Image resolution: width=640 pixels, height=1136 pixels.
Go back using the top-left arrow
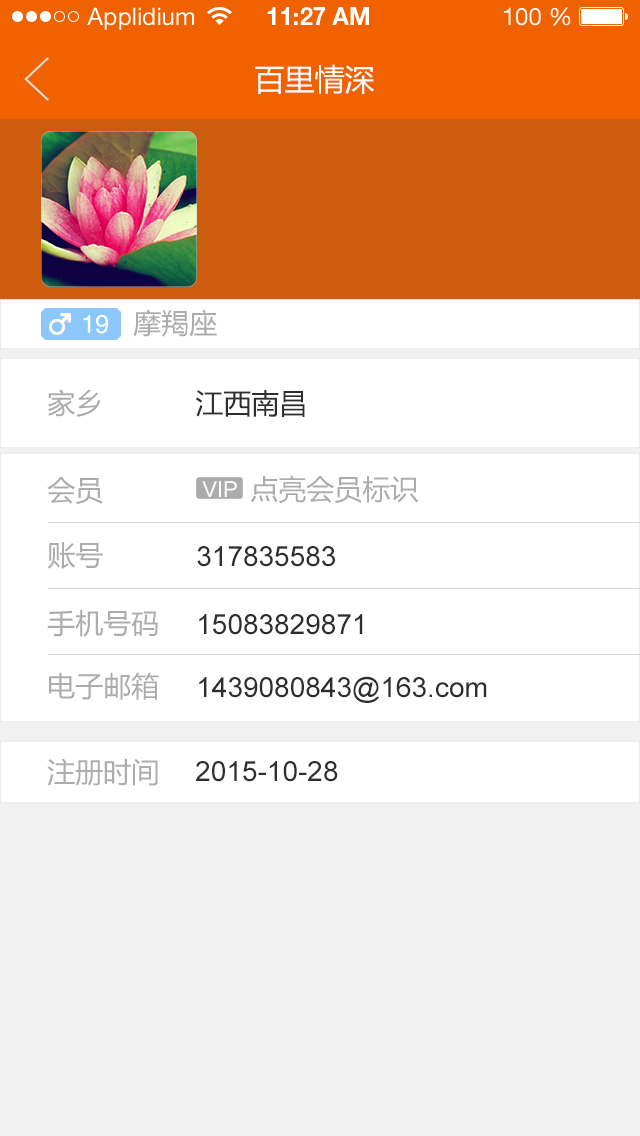(37, 79)
